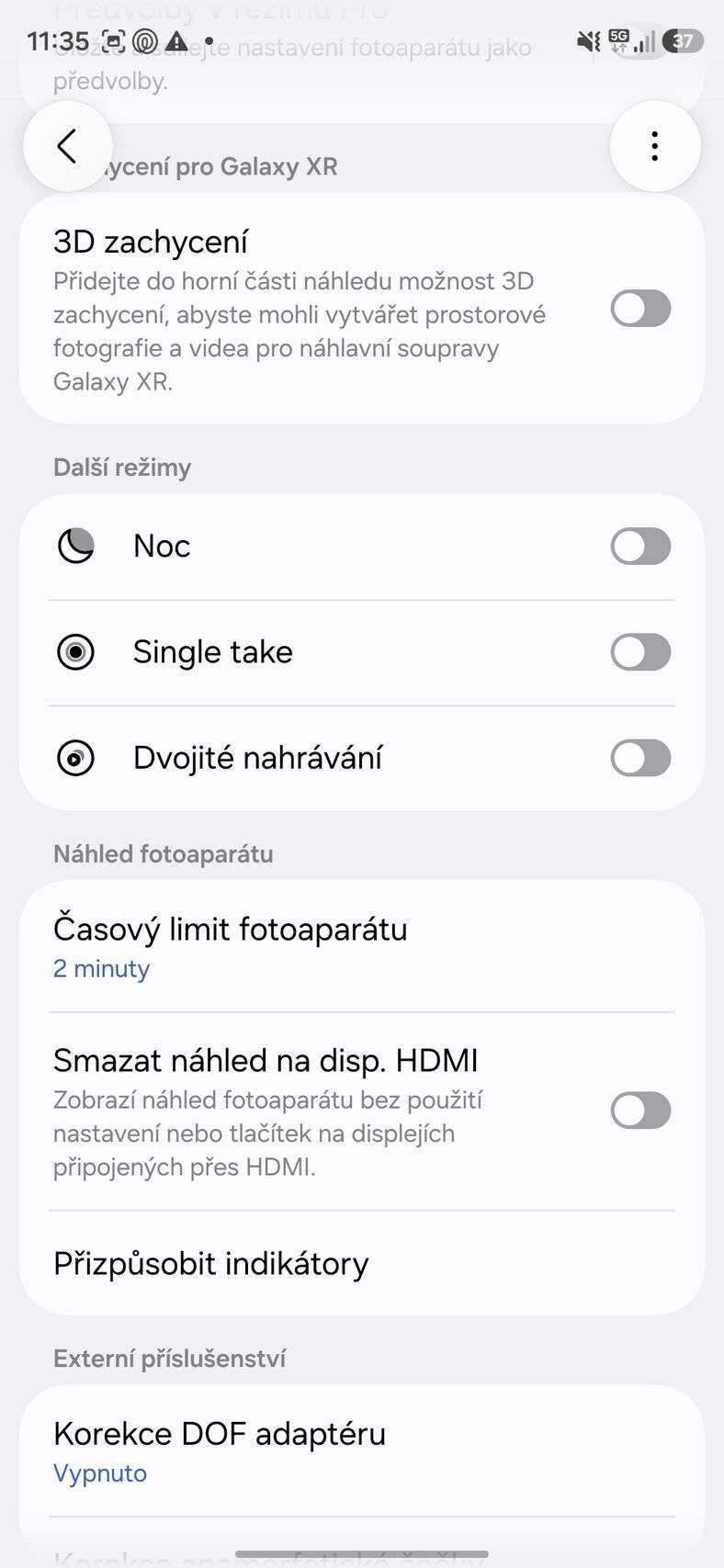Toggle the Single take switch
Viewport: 724px width, 1568px height.
click(x=640, y=652)
